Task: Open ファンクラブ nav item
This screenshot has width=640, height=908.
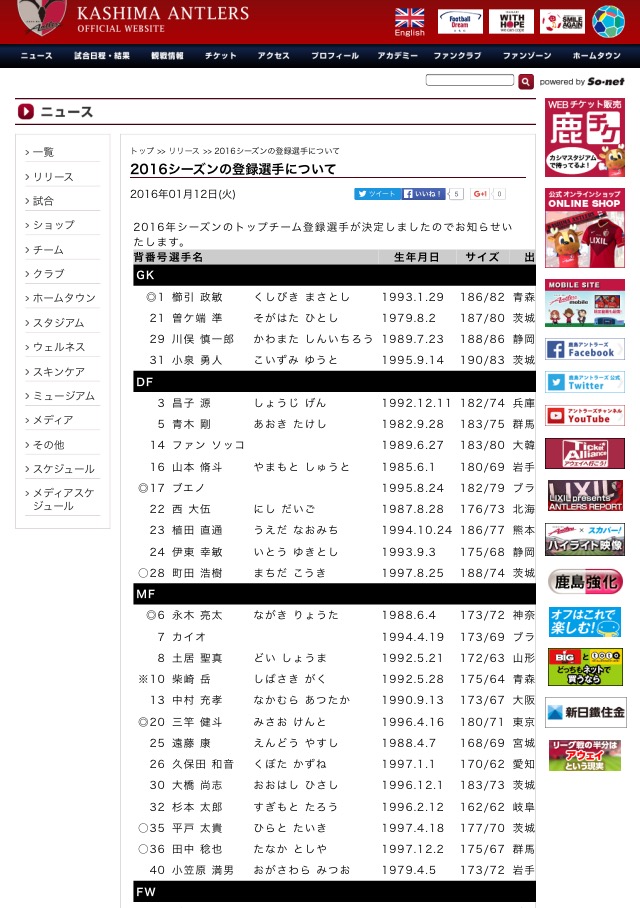Action: [458, 56]
